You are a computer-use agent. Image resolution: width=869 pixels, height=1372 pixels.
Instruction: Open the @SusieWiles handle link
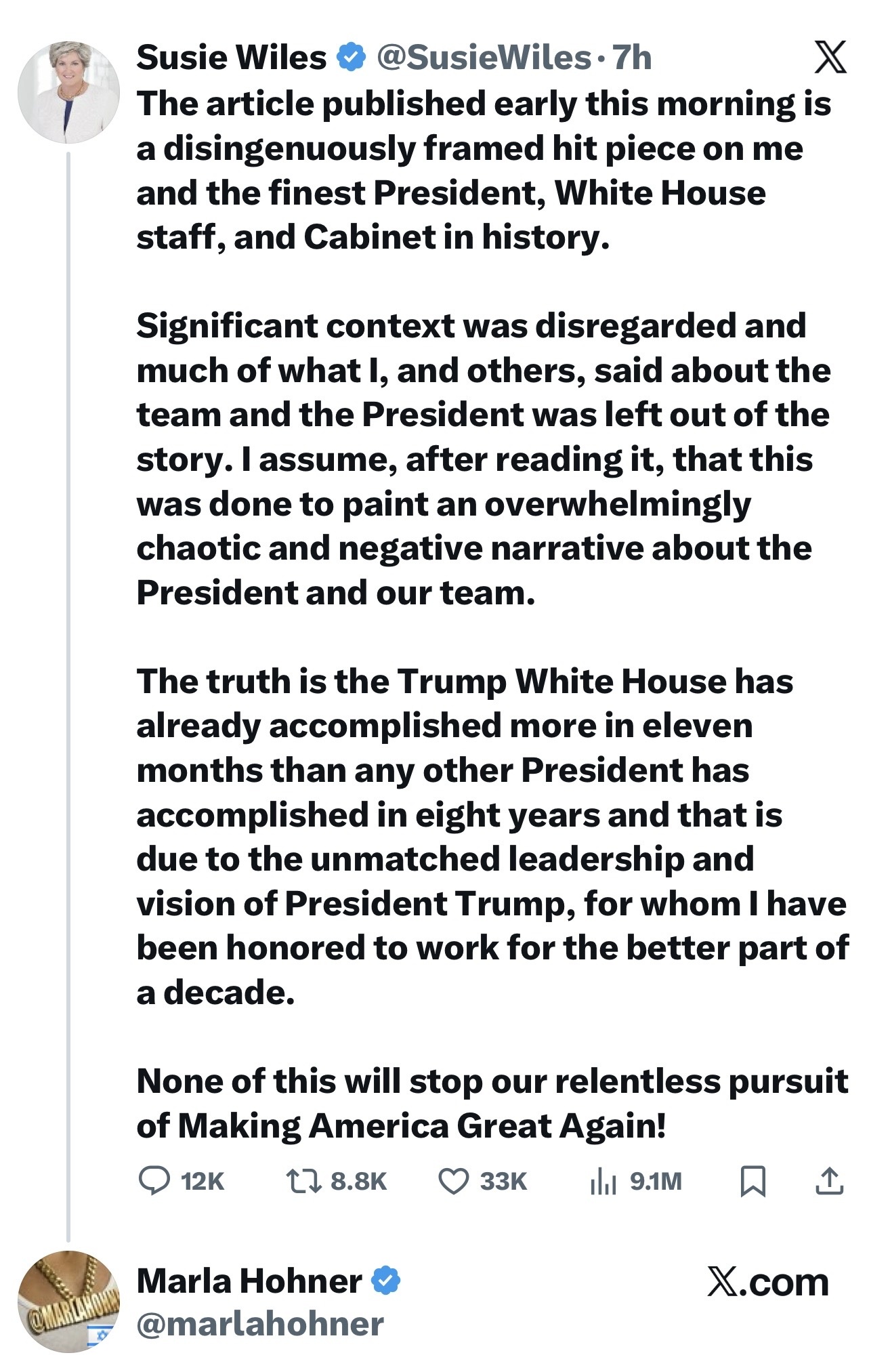point(483,58)
